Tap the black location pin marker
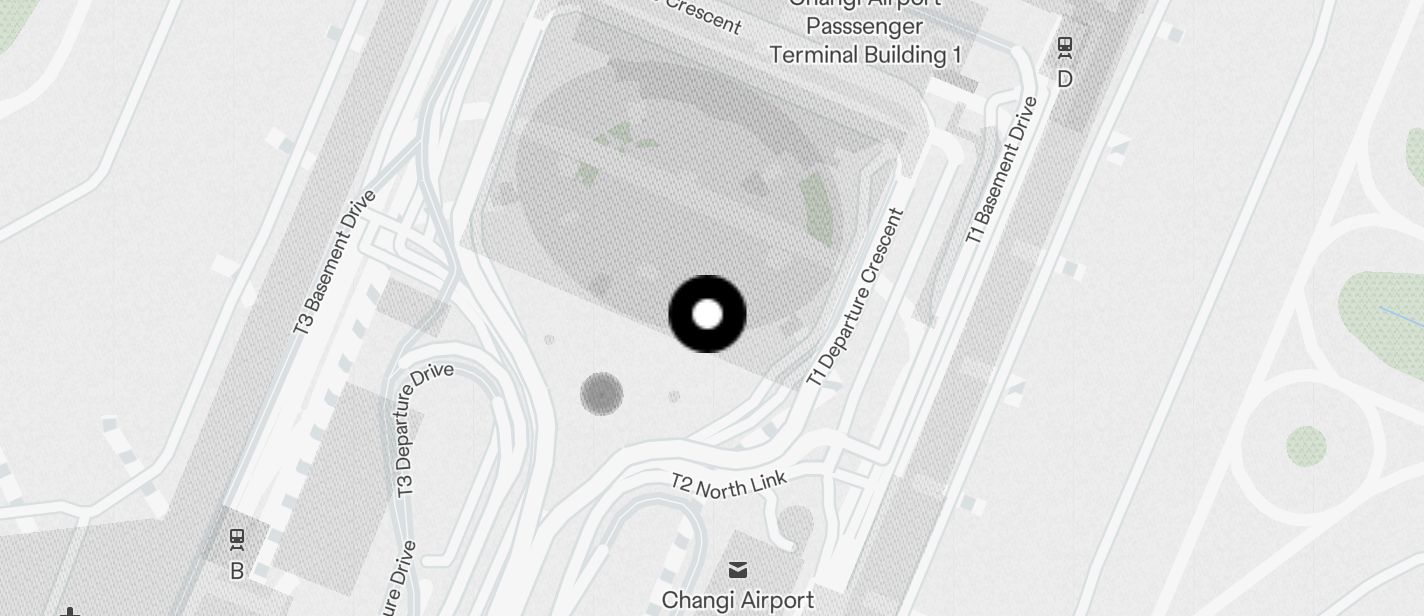Screen dimensions: 1424x616 click(707, 314)
